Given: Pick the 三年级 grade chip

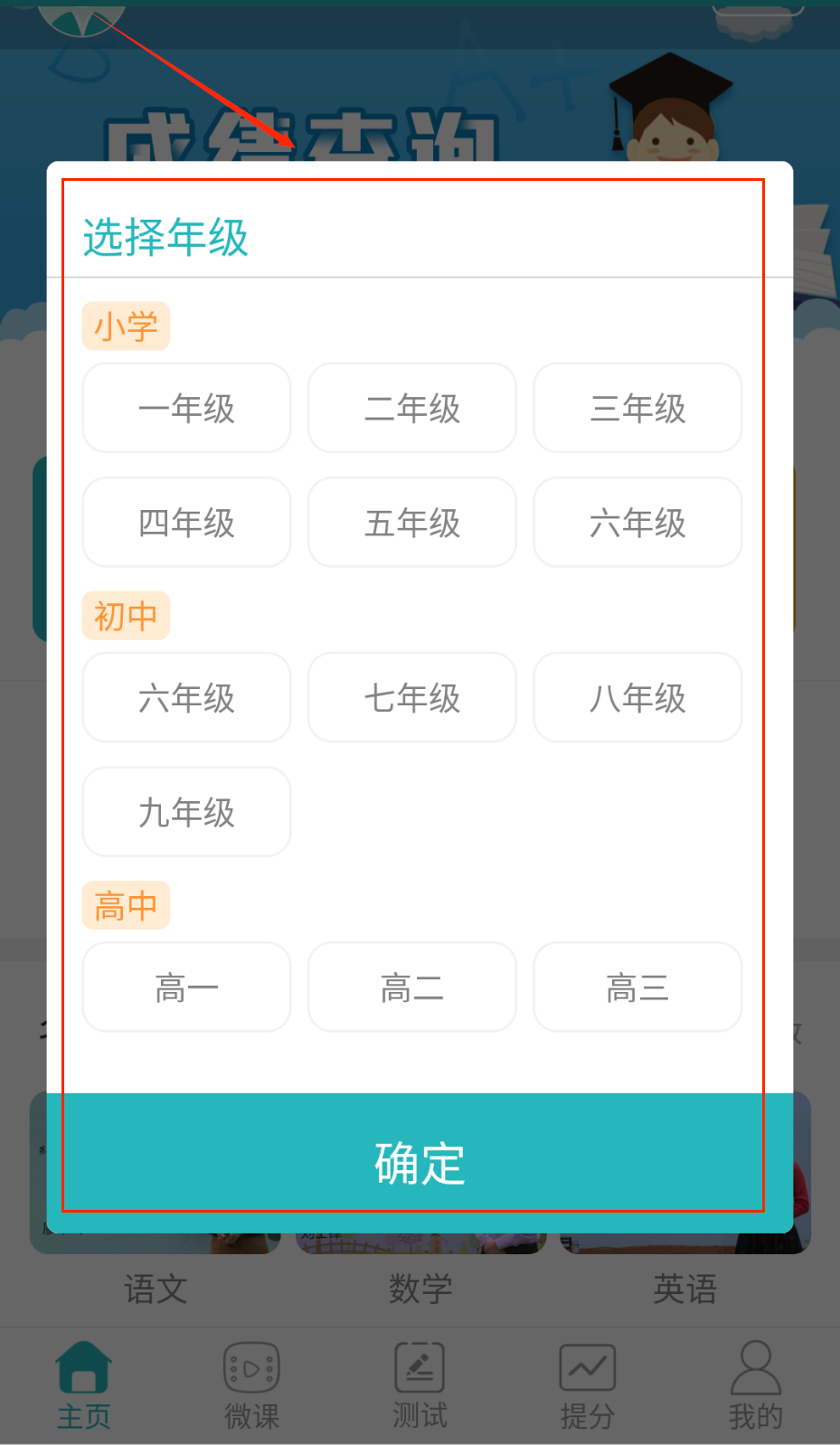Looking at the screenshot, I should (x=637, y=408).
